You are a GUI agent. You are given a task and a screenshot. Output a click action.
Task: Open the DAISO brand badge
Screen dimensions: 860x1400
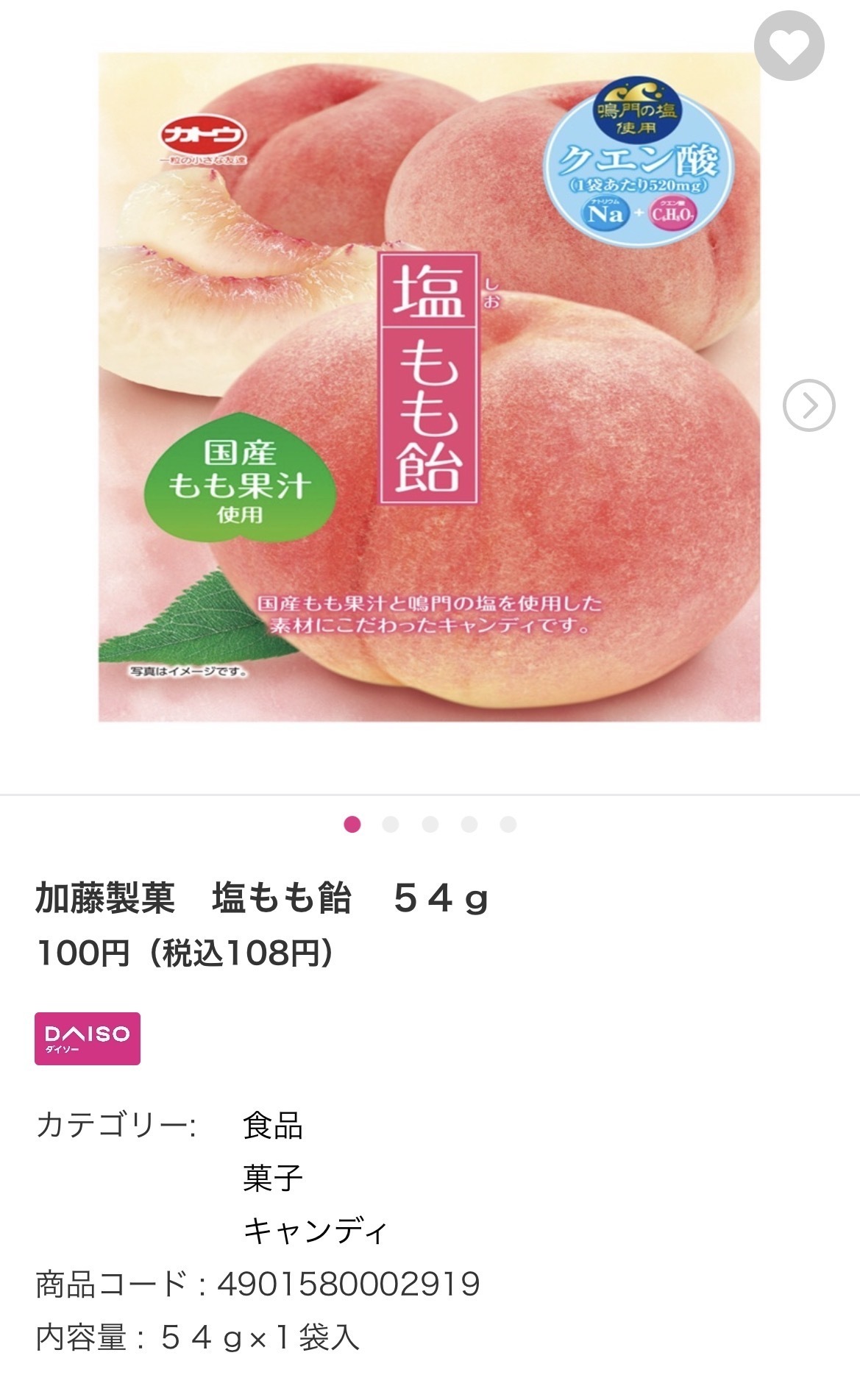[x=88, y=1038]
